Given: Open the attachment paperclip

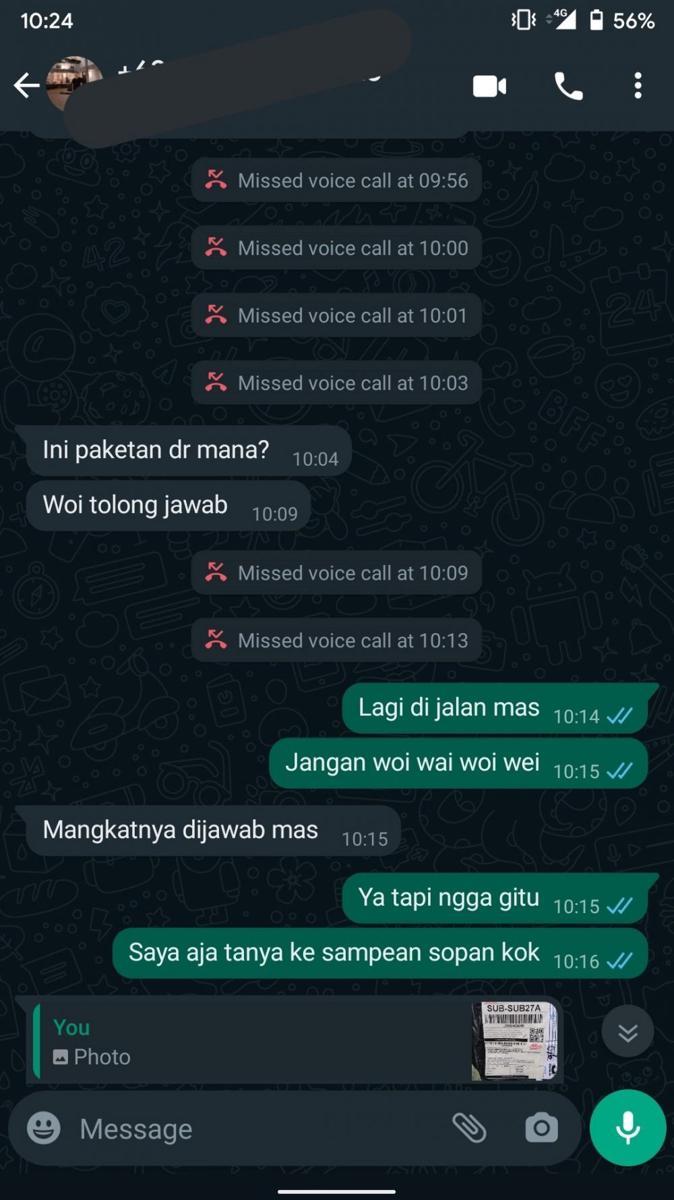Looking at the screenshot, I should [469, 1128].
